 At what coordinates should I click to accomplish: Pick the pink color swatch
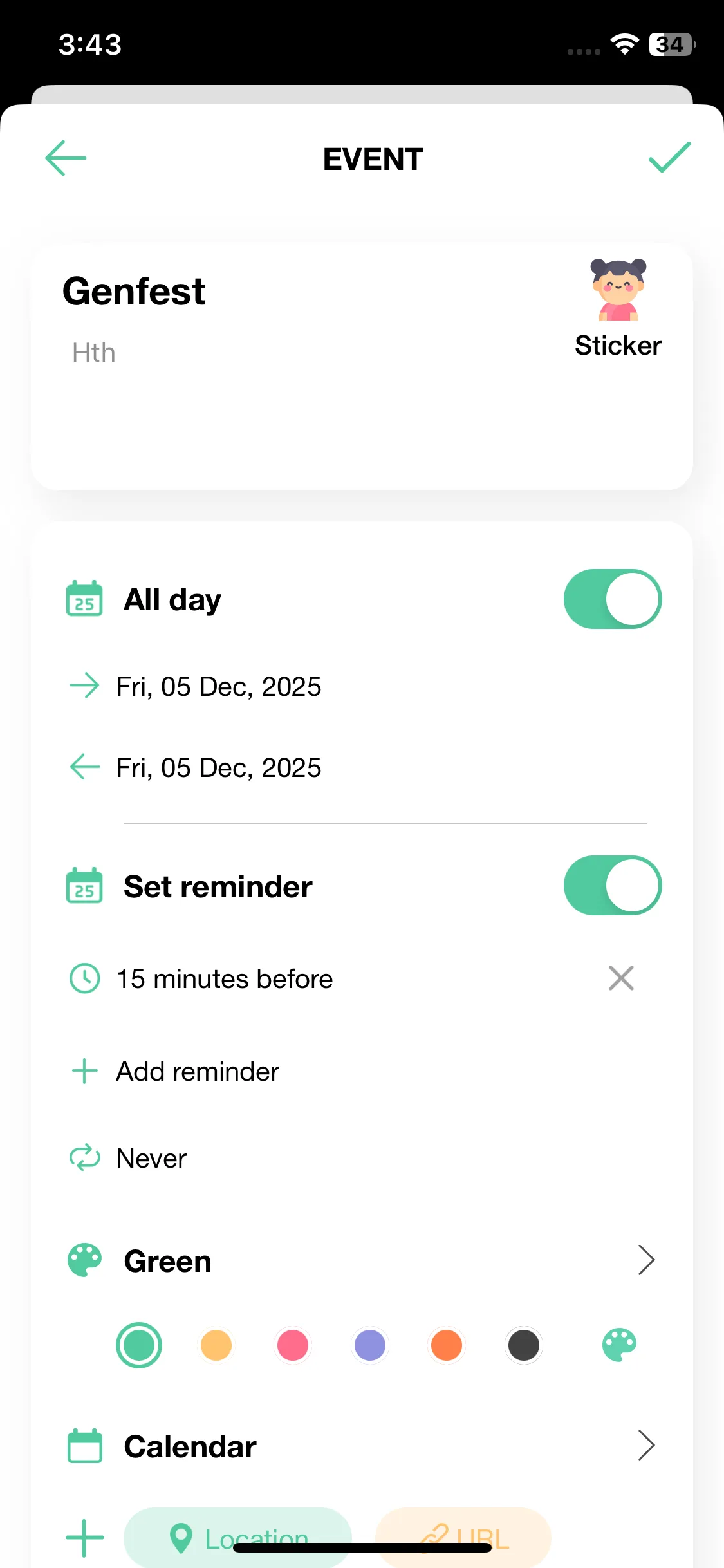click(293, 1345)
